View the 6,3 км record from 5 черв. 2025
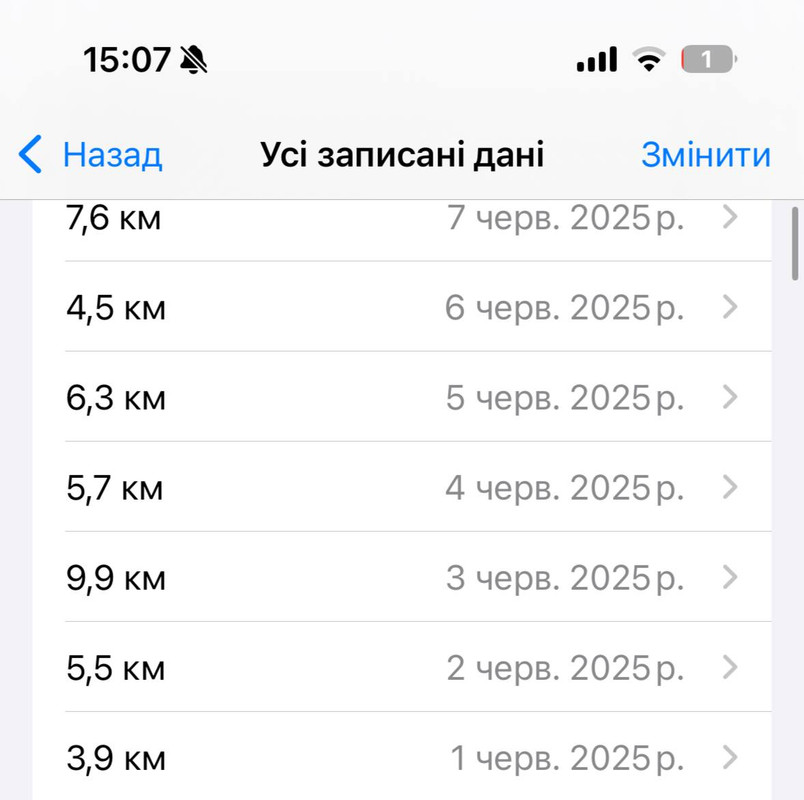 400,398
